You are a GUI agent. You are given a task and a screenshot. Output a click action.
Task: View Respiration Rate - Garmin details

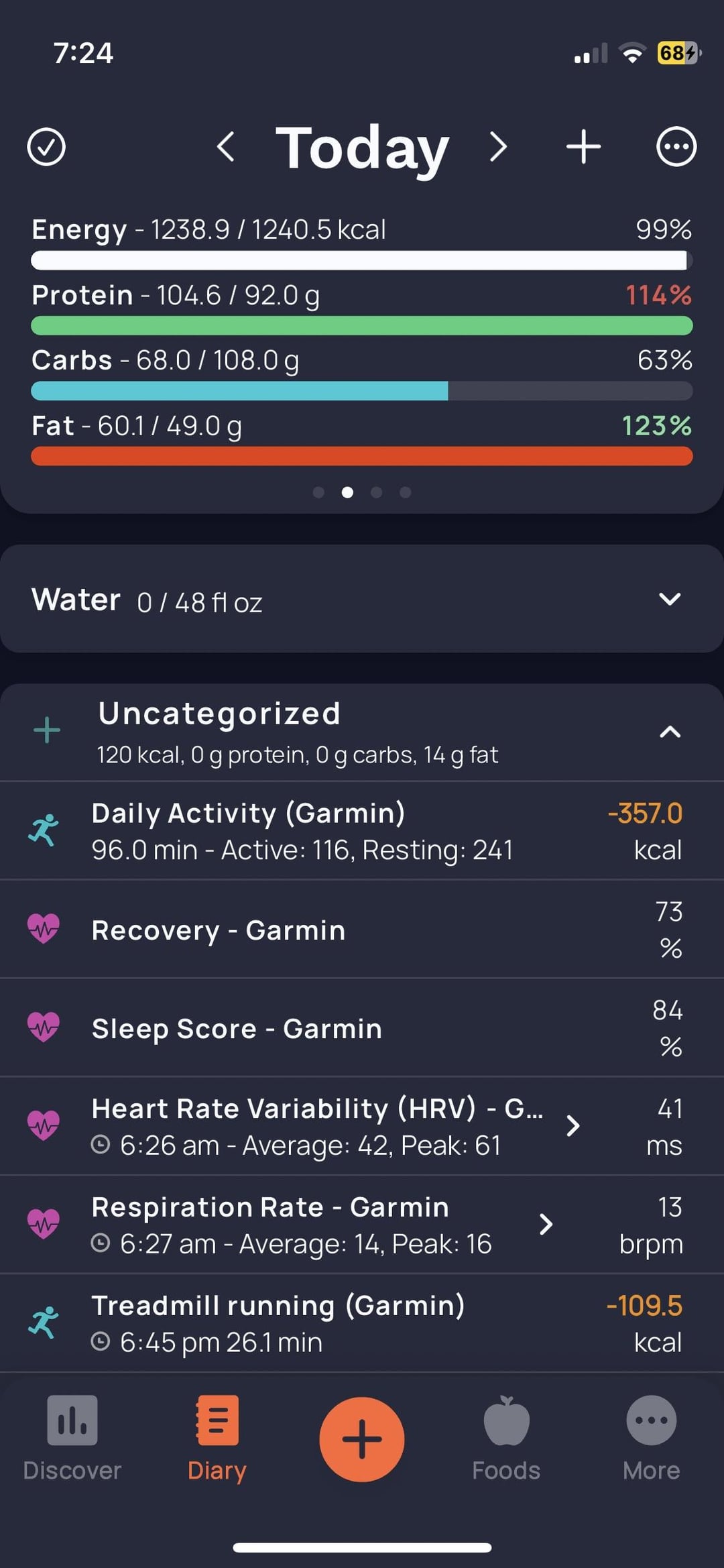pyautogui.click(x=546, y=1225)
